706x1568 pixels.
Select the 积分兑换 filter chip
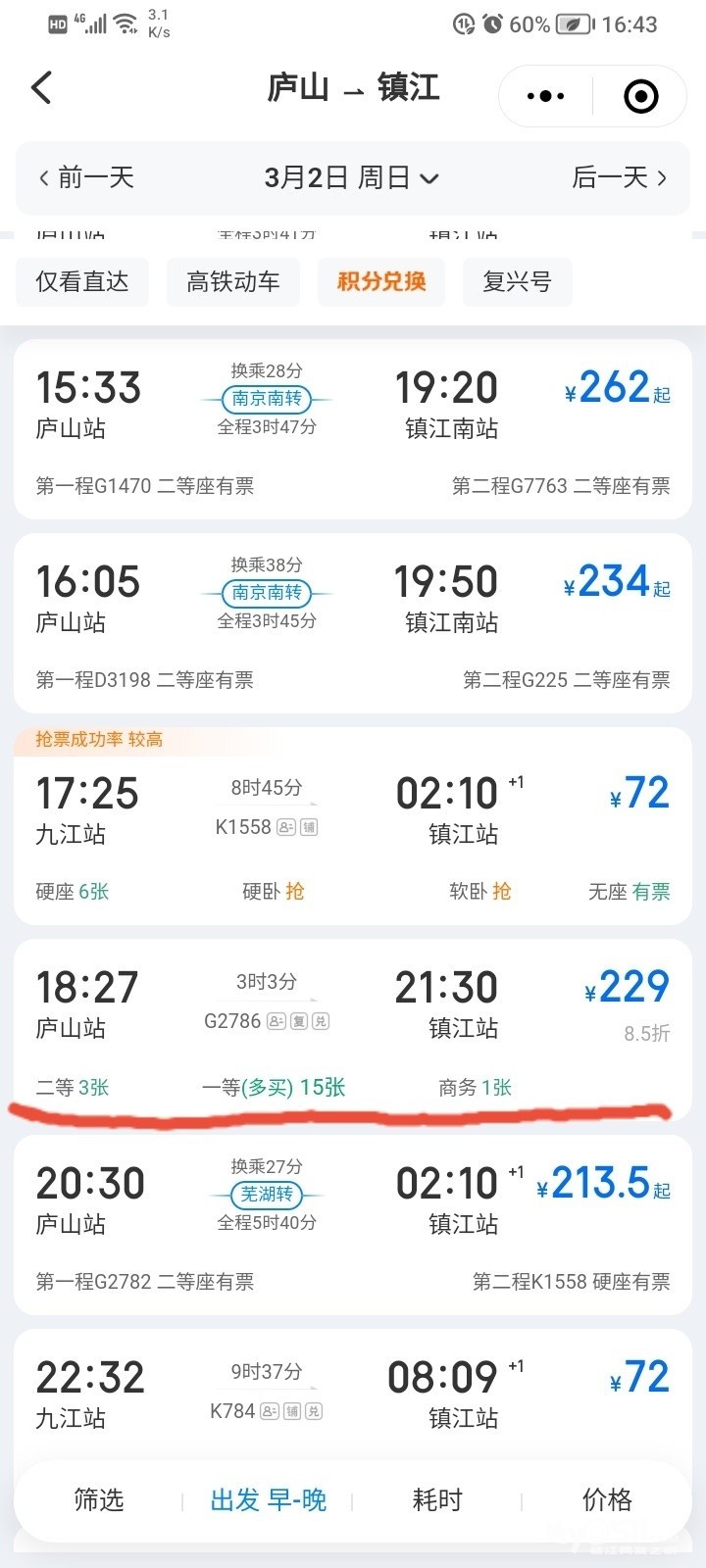point(381,282)
